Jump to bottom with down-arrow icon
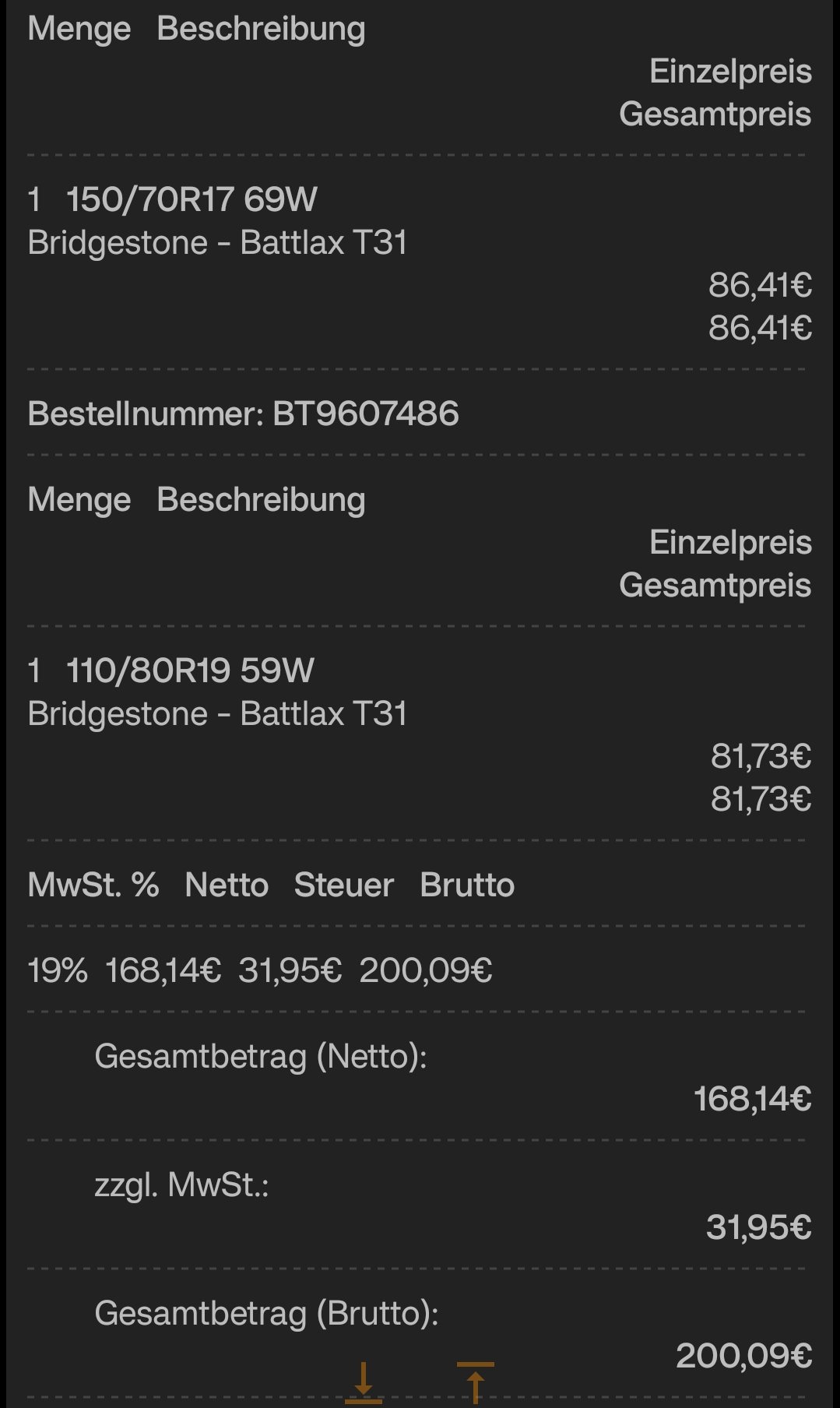Viewport: 840px width, 1408px height. pos(364,1382)
